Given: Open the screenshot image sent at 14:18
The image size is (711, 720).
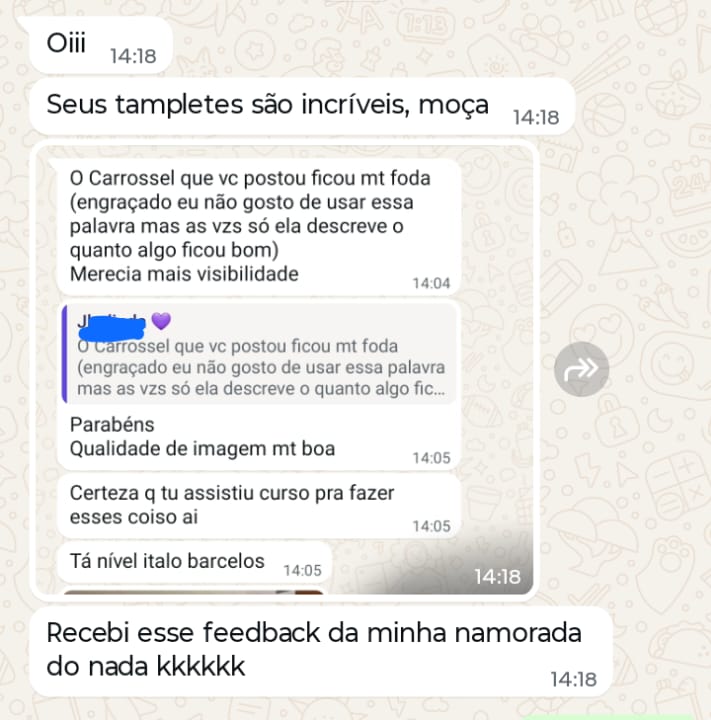Looking at the screenshot, I should [x=284, y=370].
